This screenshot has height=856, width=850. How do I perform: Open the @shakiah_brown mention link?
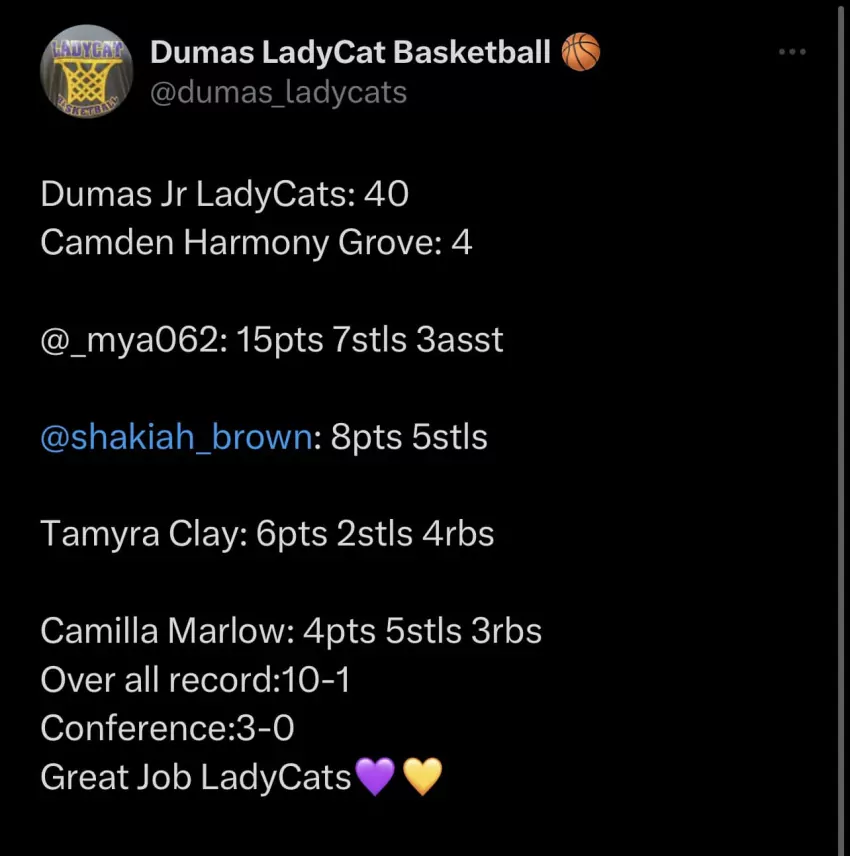click(176, 437)
